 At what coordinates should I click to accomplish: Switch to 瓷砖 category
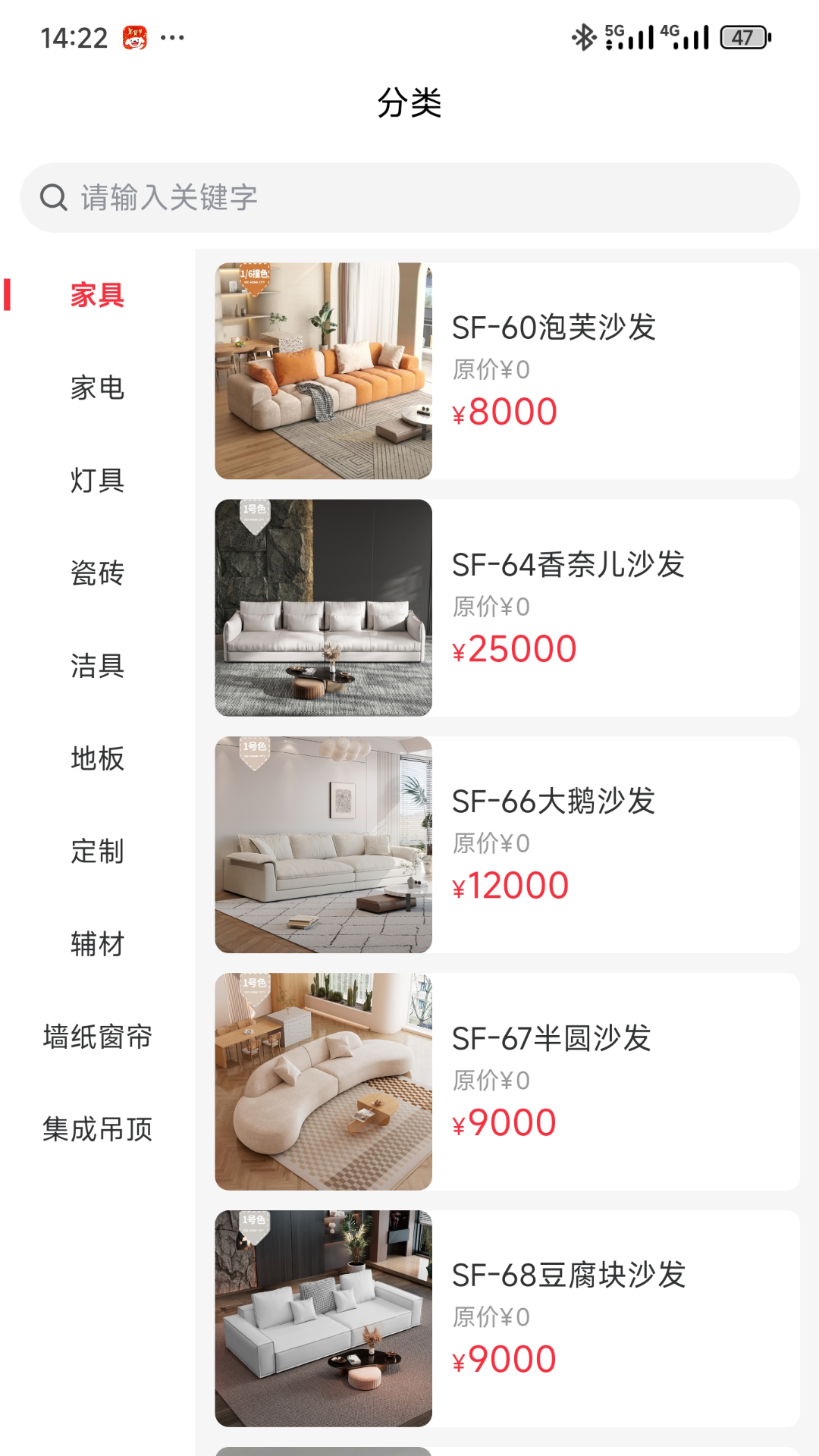coord(97,573)
